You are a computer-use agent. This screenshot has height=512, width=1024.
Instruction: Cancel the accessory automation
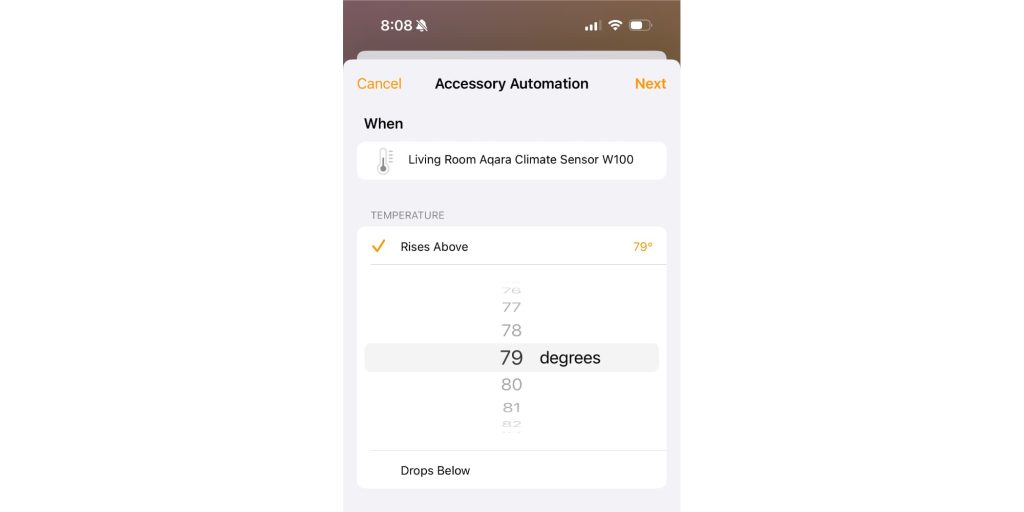point(379,84)
